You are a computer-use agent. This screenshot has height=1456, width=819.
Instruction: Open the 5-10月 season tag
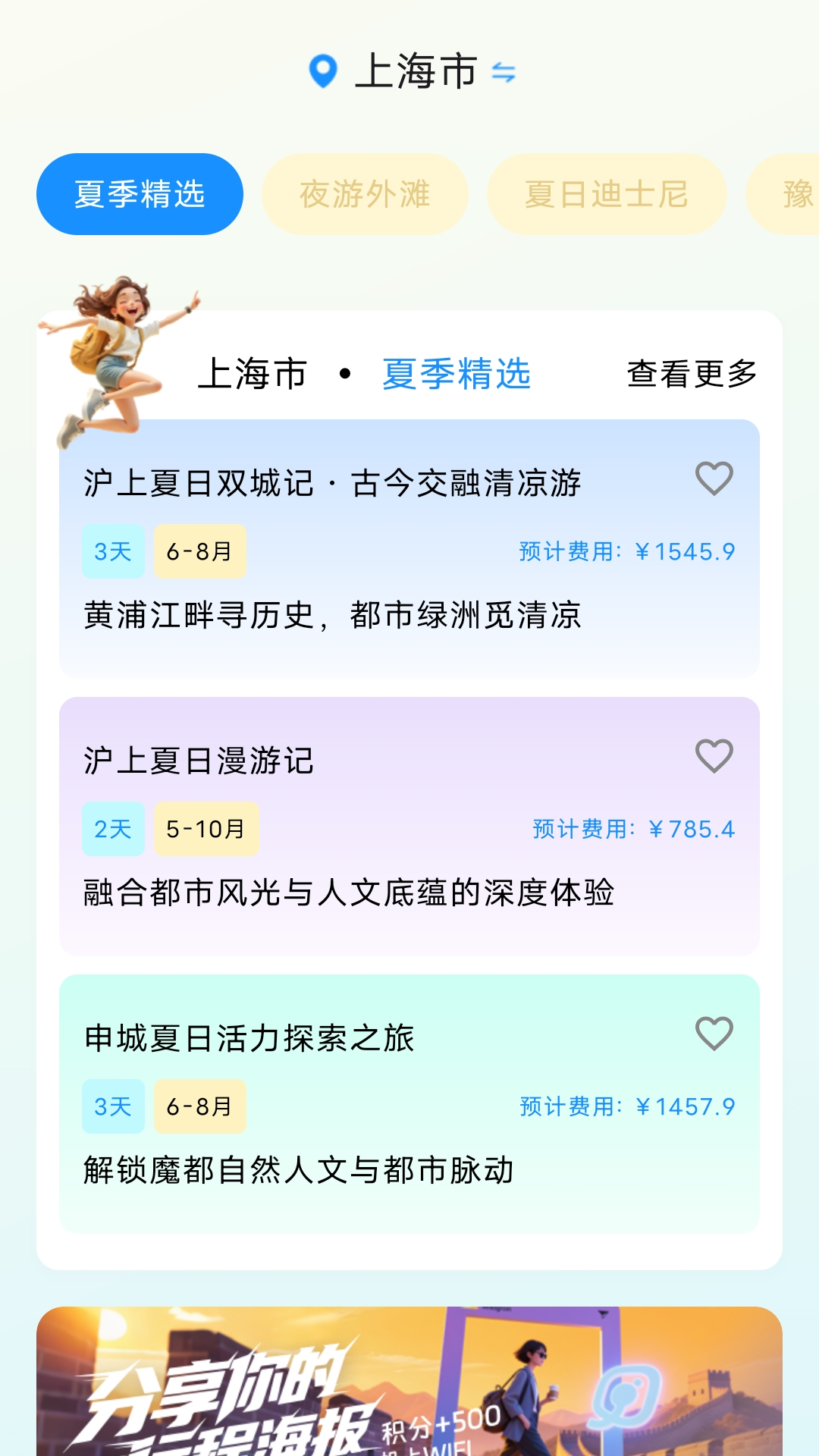(x=206, y=830)
